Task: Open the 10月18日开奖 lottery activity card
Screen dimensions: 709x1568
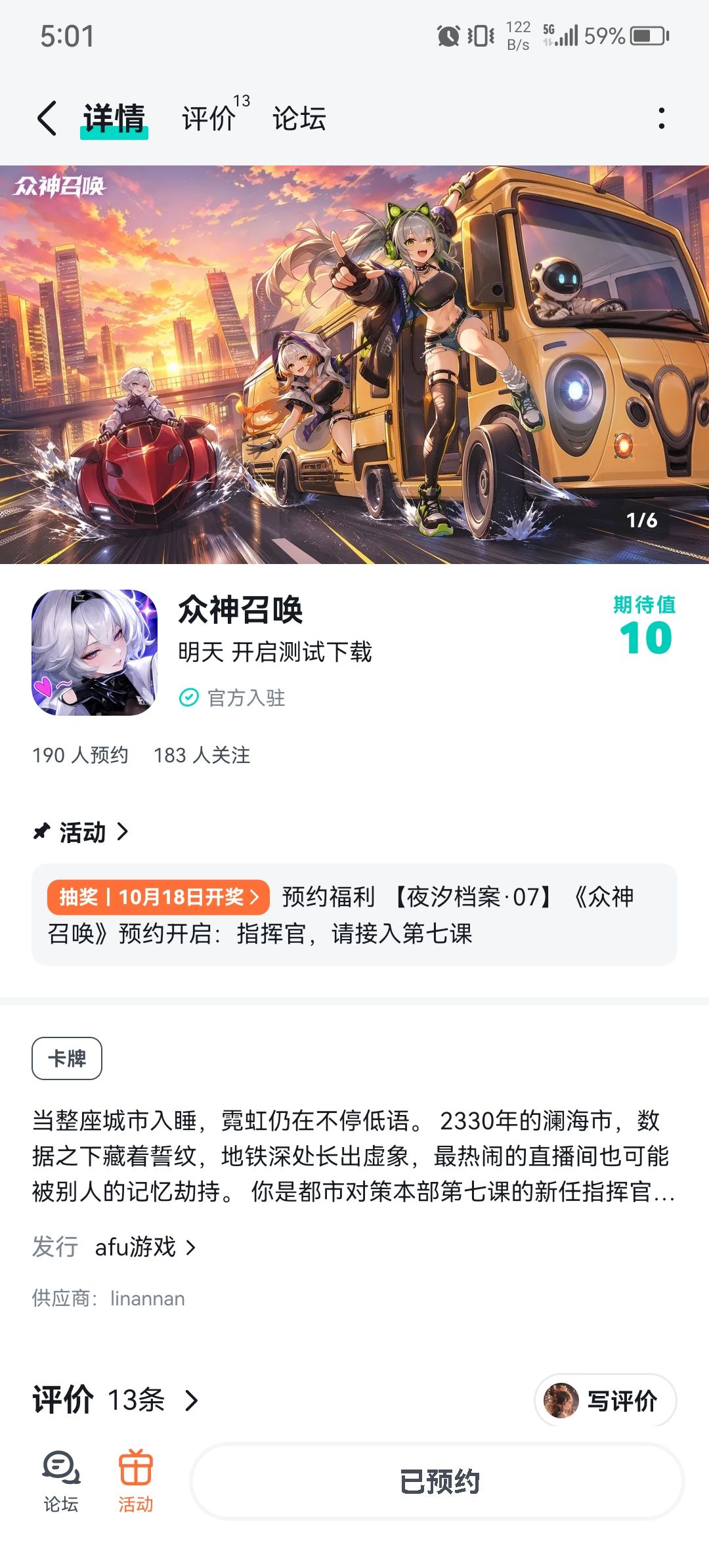Action: click(x=354, y=915)
